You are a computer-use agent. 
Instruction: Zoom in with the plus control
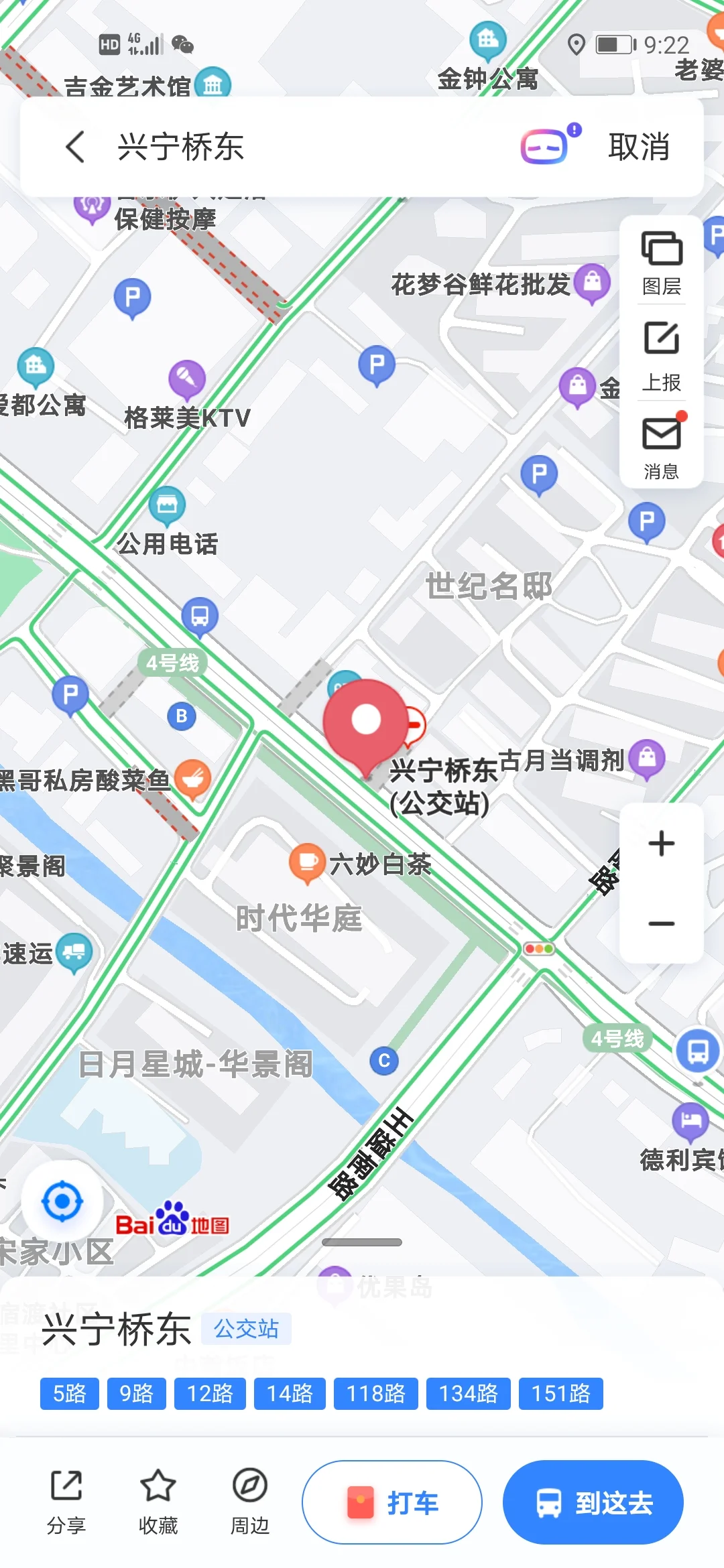(660, 843)
